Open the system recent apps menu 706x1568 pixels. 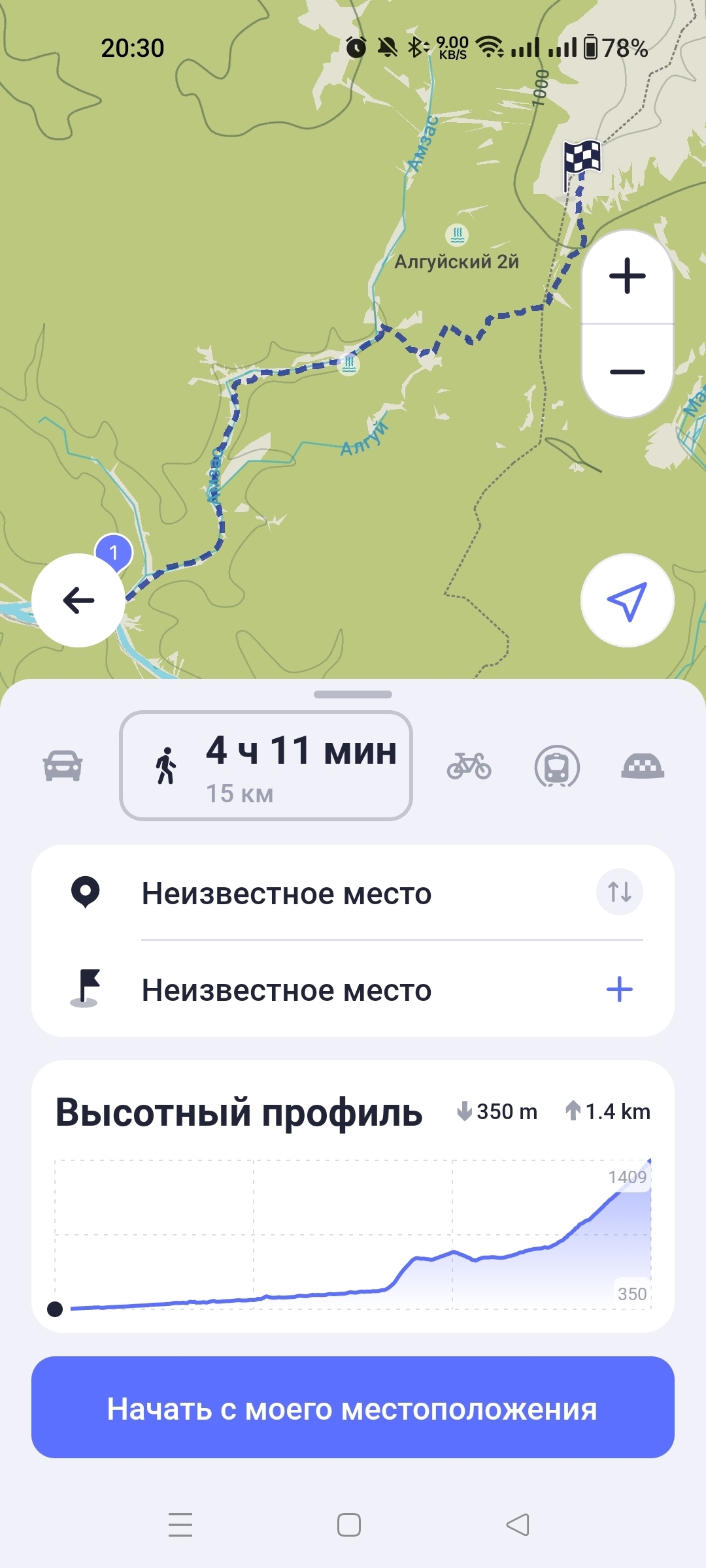point(180,1525)
